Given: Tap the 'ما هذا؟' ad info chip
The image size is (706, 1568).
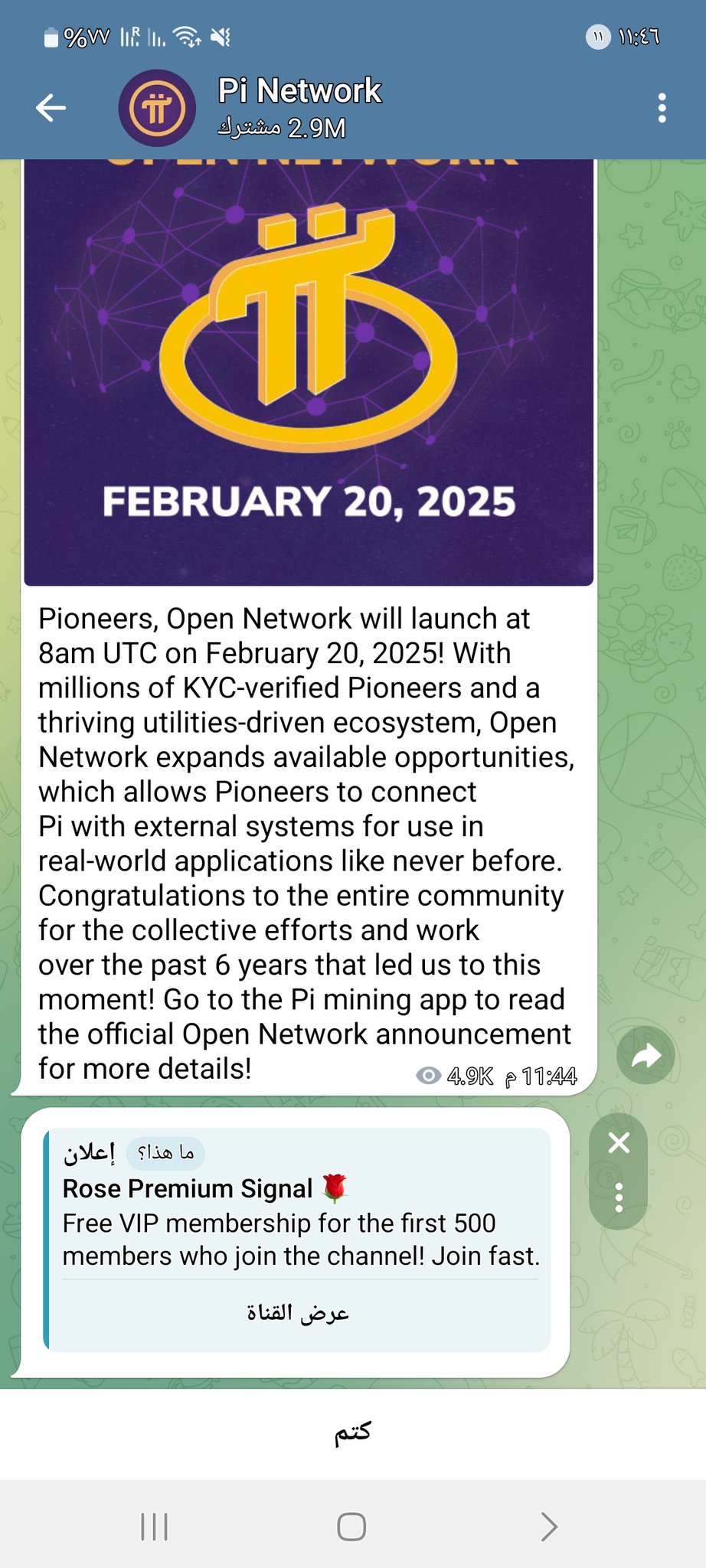Looking at the screenshot, I should pyautogui.click(x=165, y=1153).
